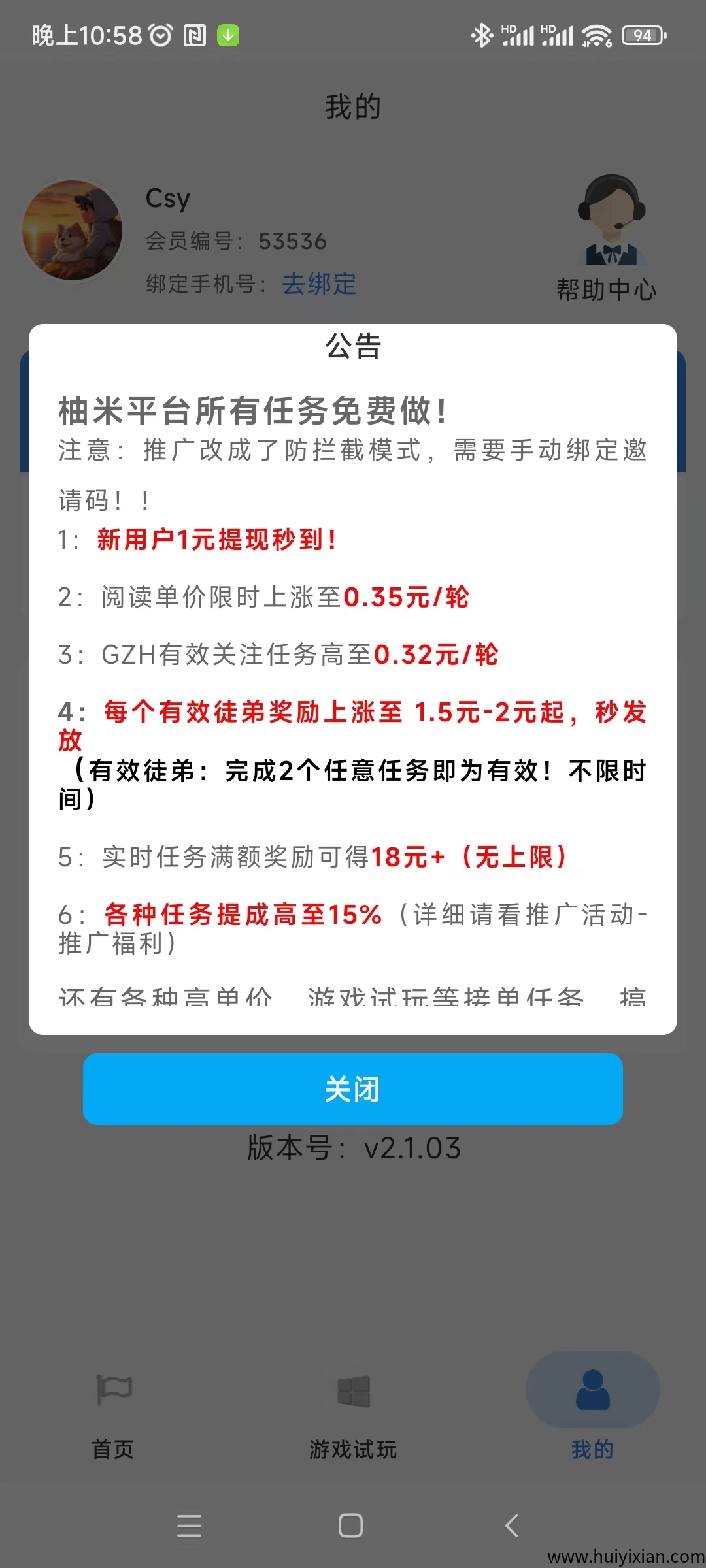Tap the member number 53536 text
The image size is (706, 1568).
pyautogui.click(x=292, y=242)
